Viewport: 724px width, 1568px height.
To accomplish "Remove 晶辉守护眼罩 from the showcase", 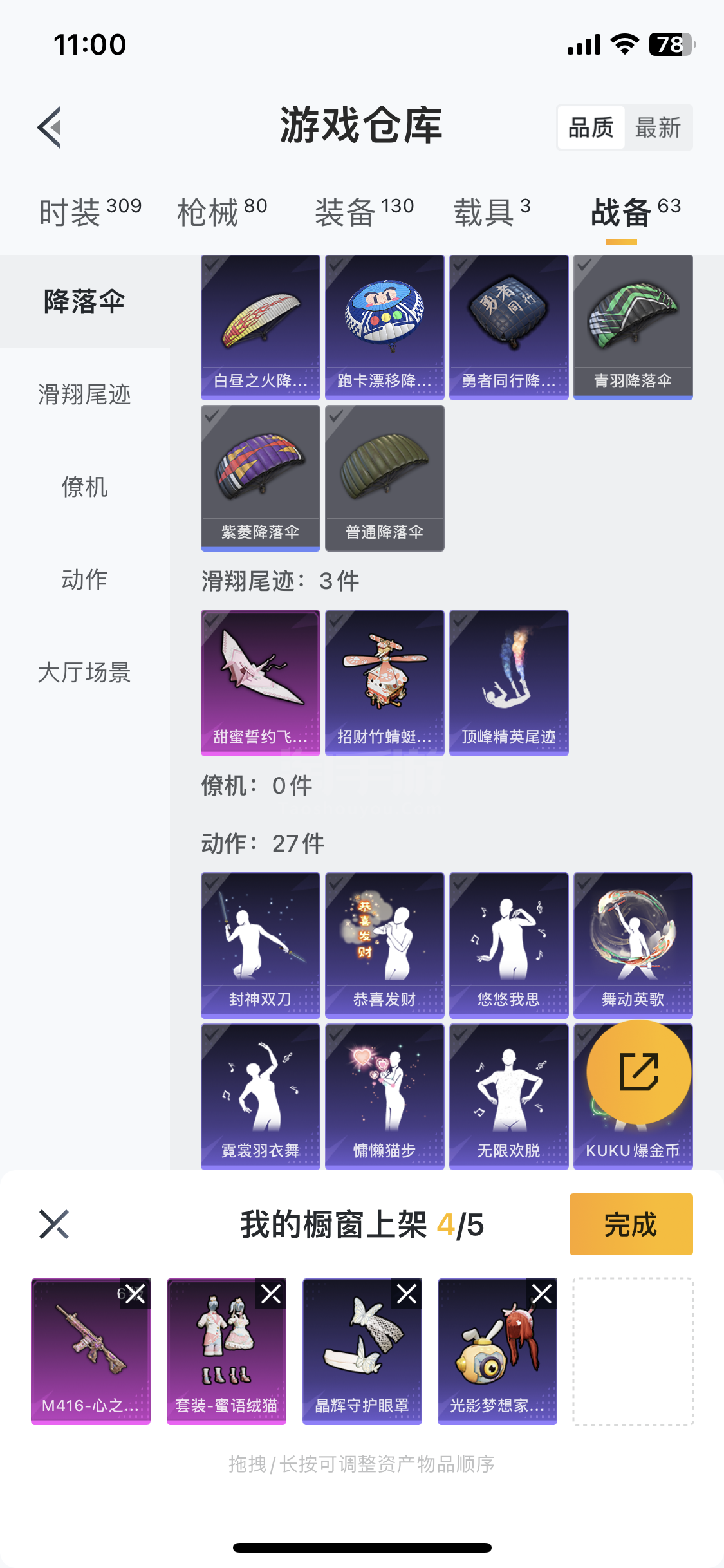I will pos(407,1294).
